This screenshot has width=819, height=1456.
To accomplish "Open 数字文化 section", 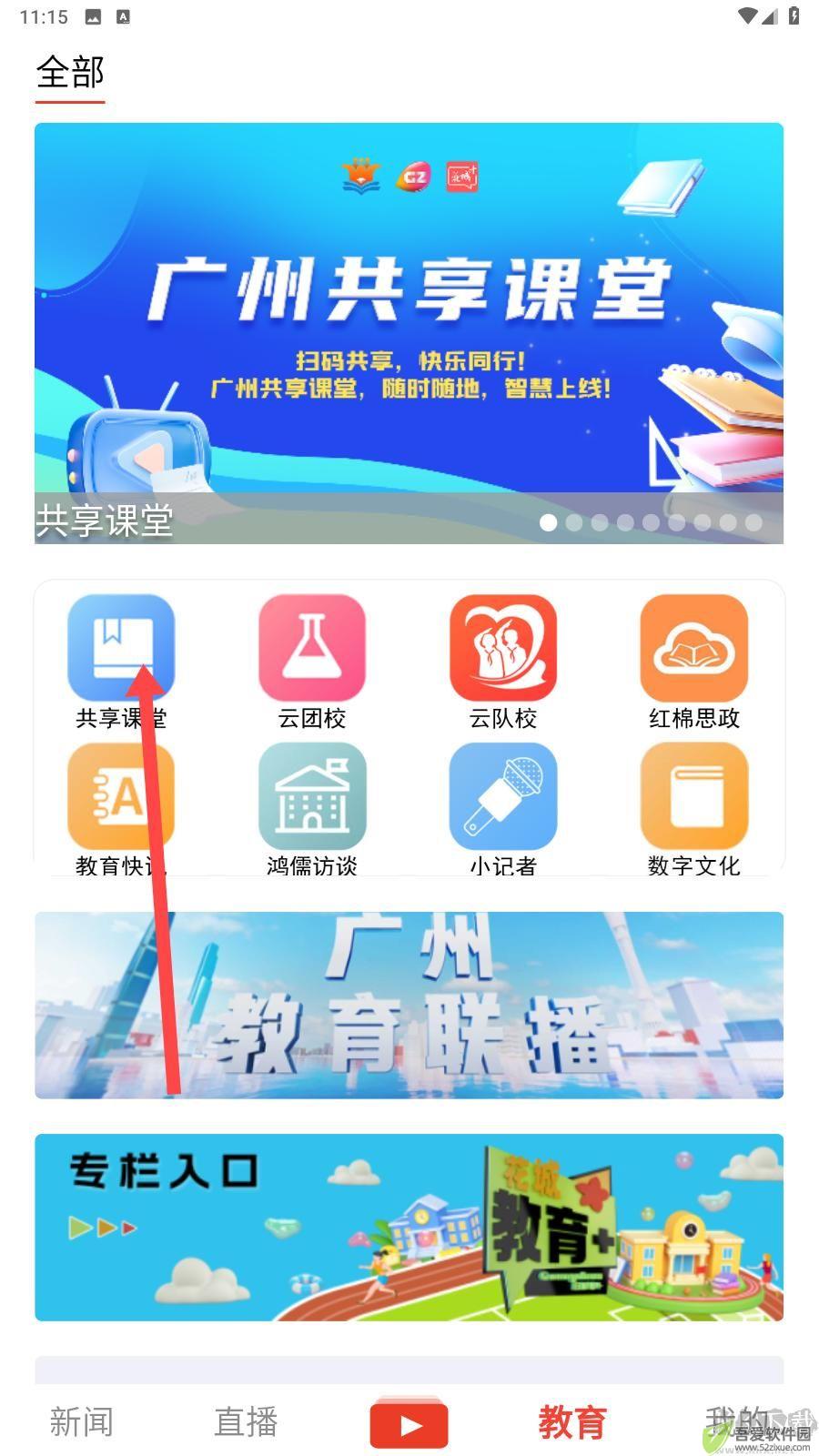I will (693, 796).
